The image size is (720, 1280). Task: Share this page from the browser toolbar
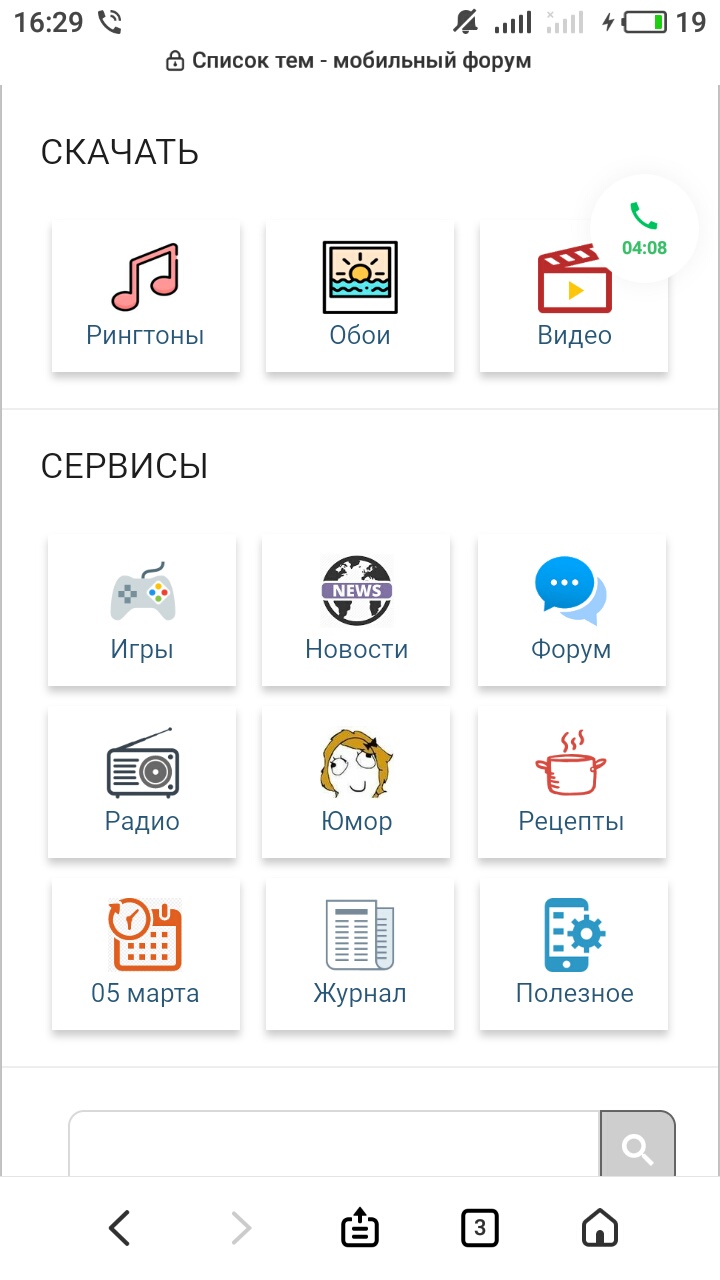[360, 1227]
